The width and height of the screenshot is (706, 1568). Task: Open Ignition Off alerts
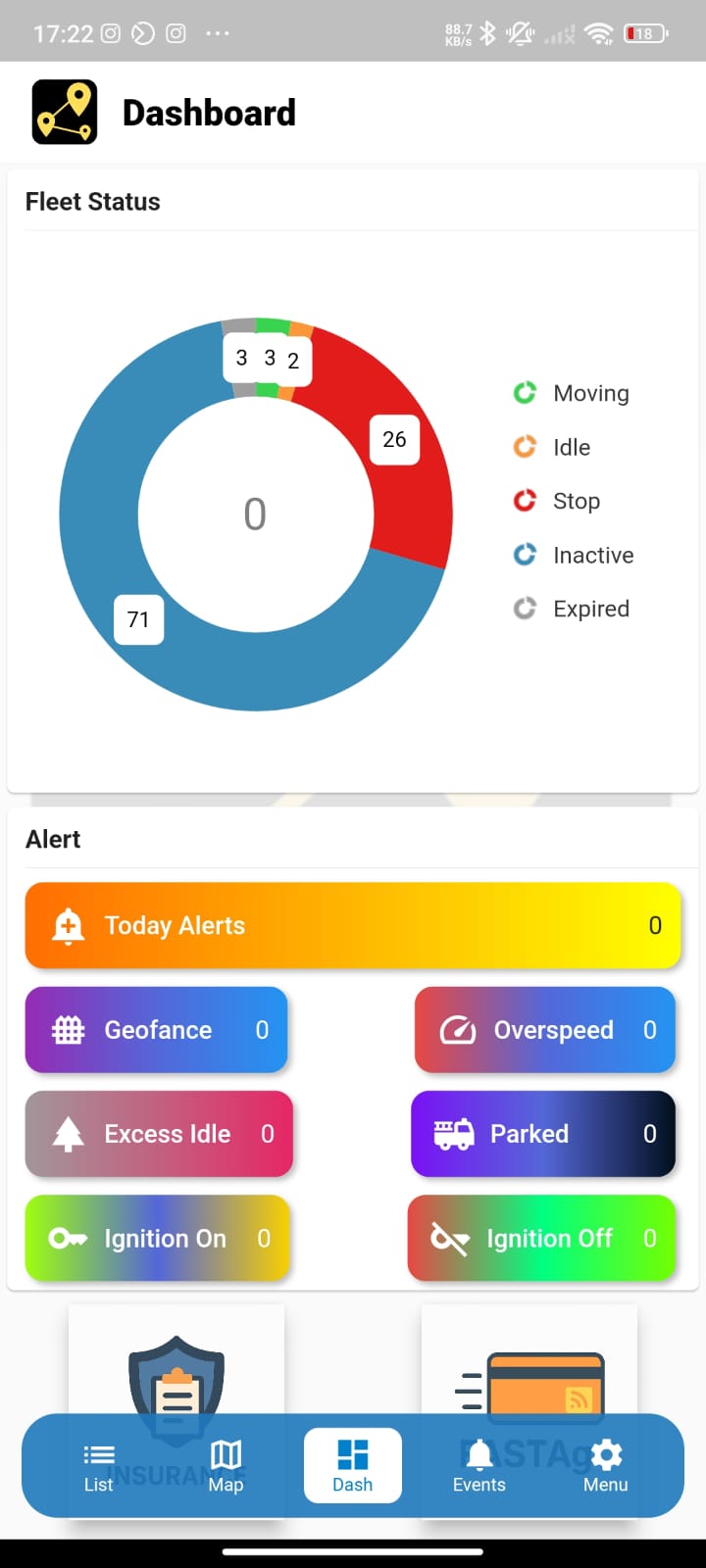(x=542, y=1238)
